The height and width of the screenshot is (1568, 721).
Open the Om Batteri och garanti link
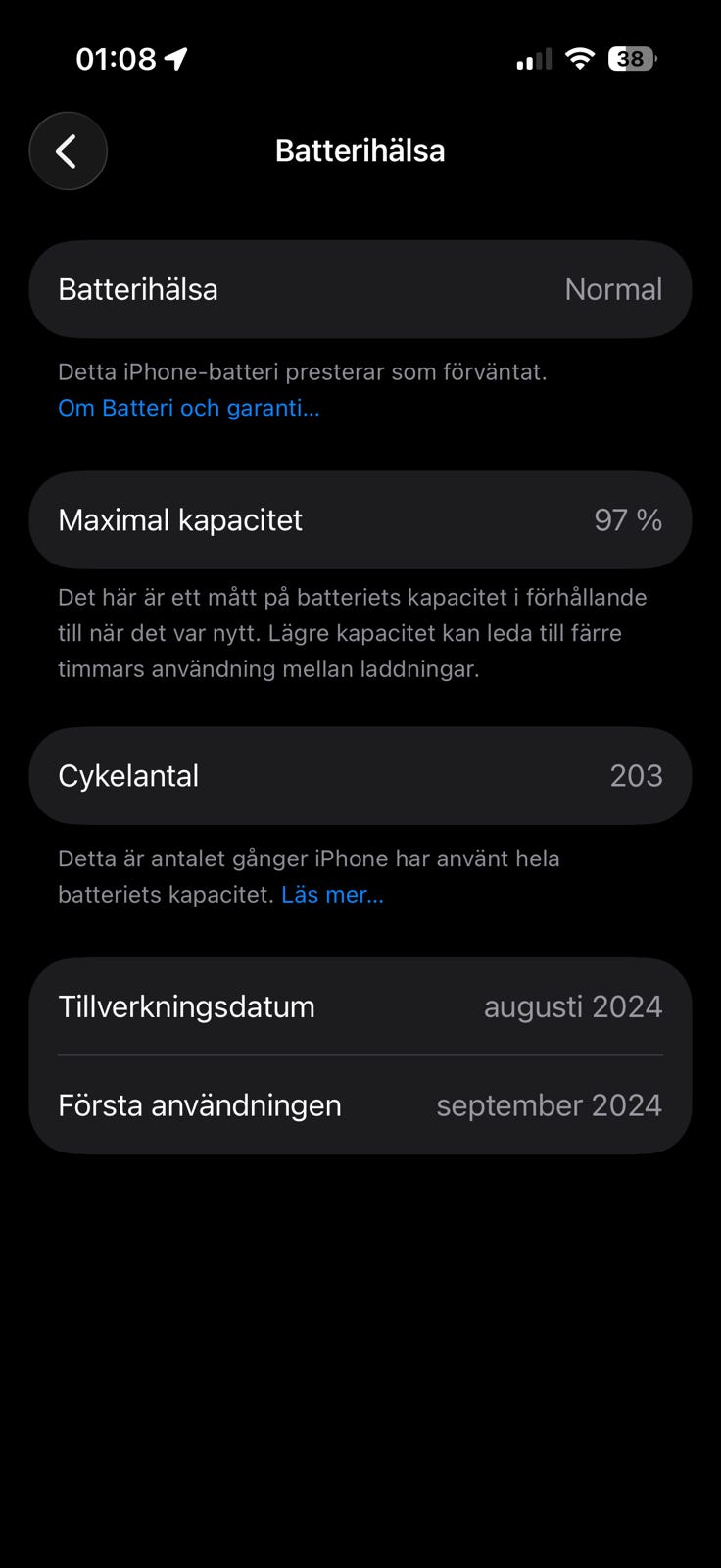click(x=189, y=408)
